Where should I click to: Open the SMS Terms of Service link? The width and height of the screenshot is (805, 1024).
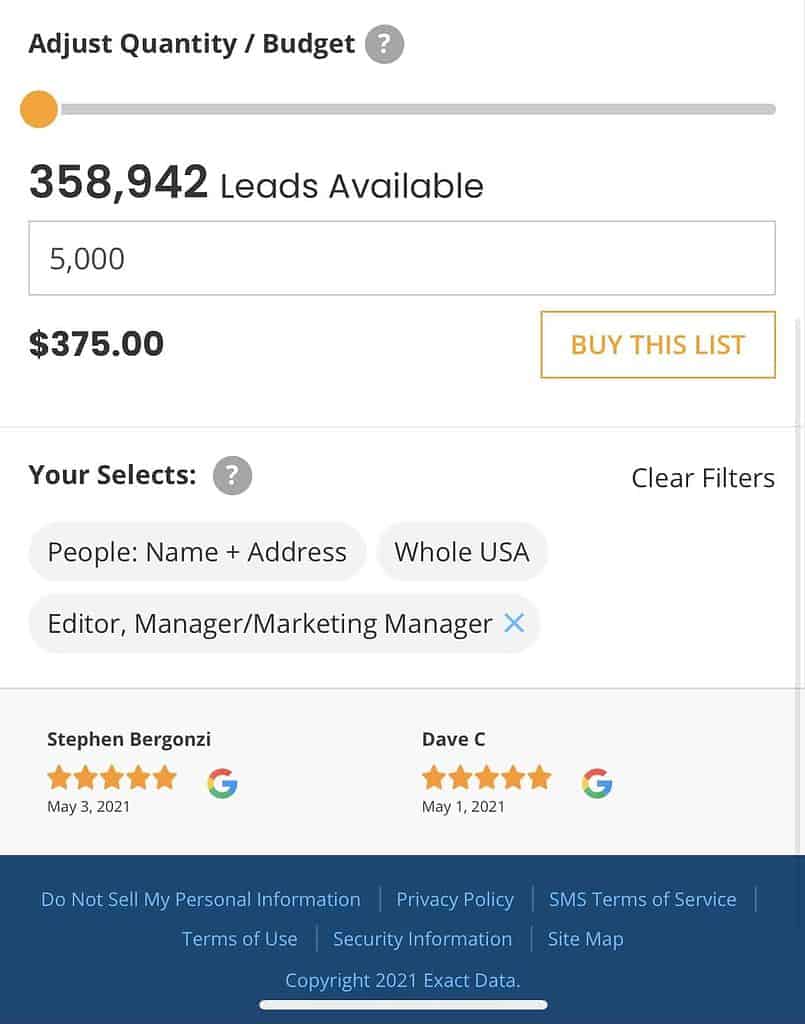click(x=643, y=899)
